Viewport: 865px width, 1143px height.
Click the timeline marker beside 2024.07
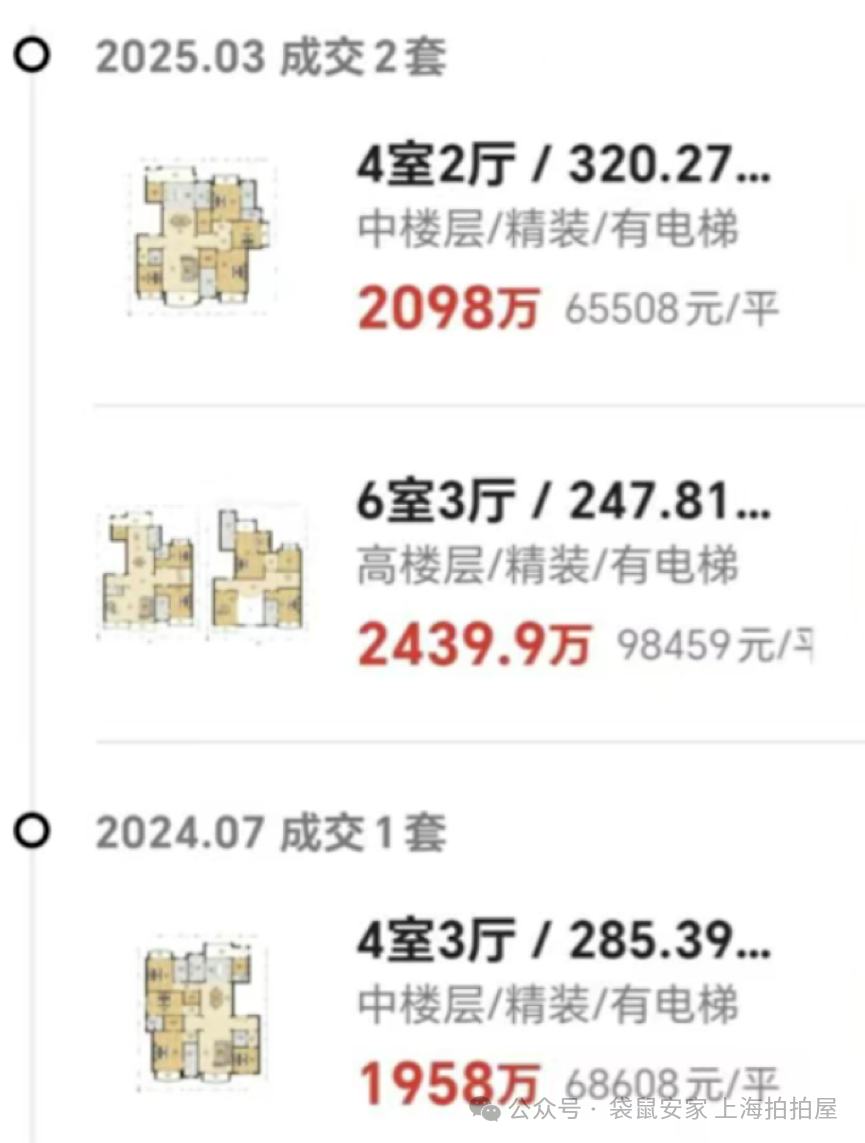click(33, 828)
